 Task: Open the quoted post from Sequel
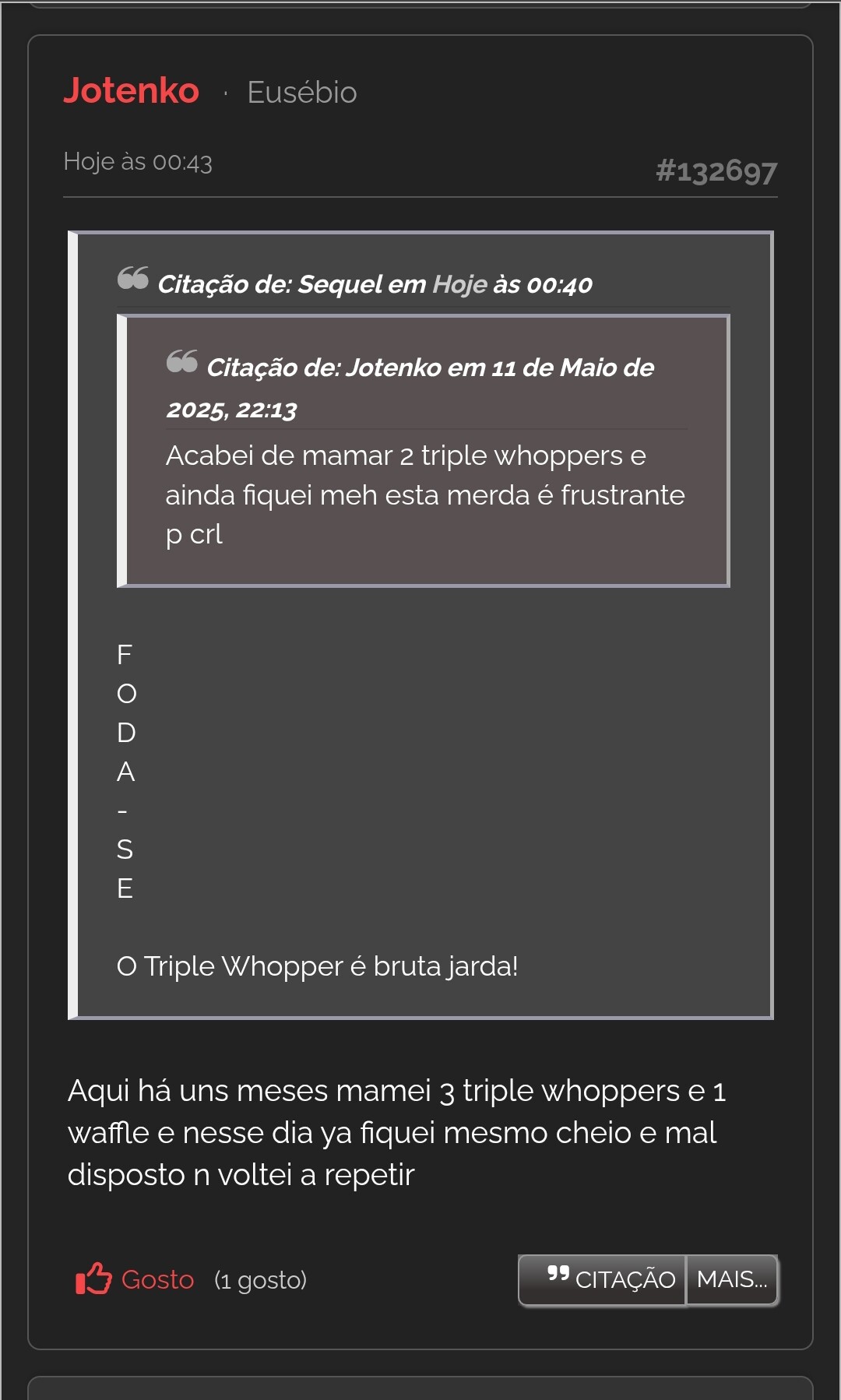click(375, 284)
